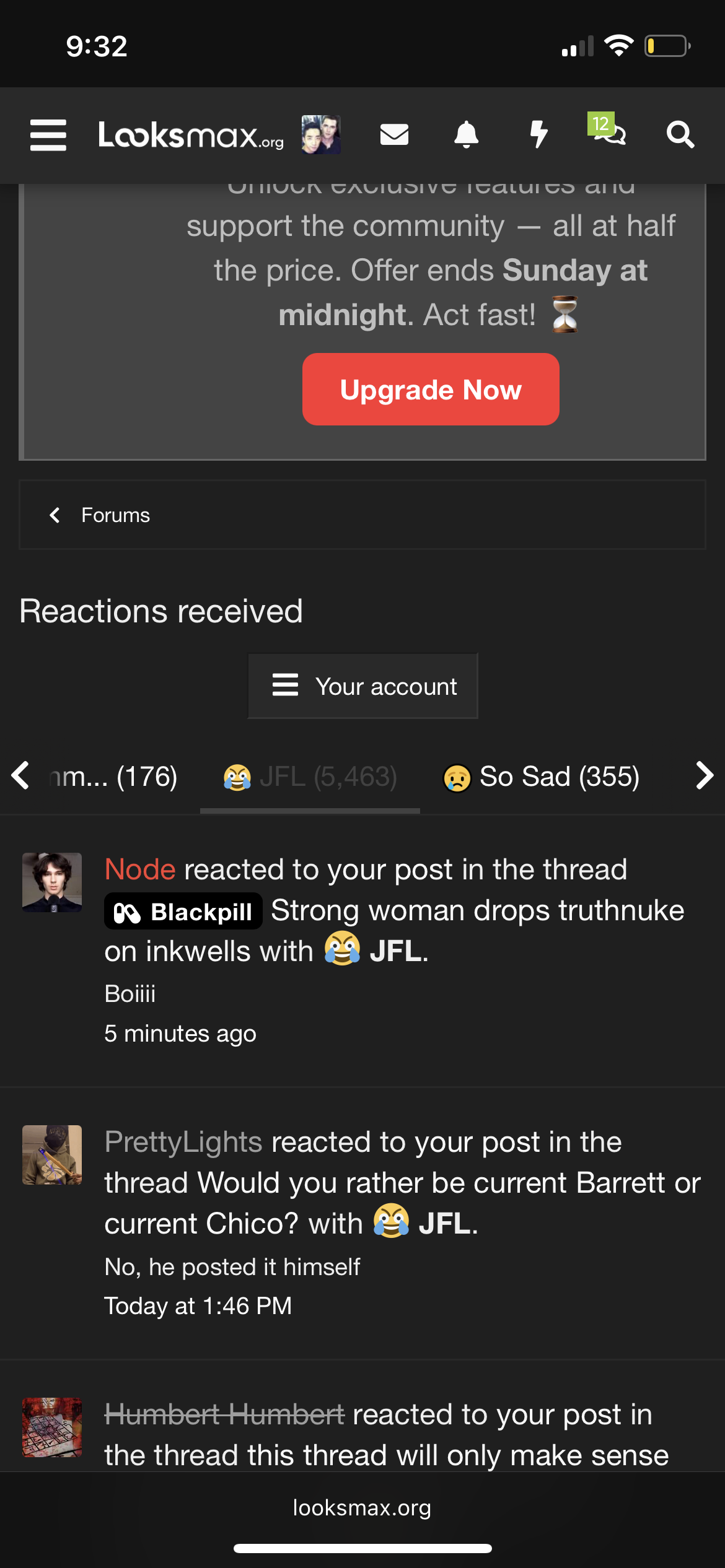Open the notifications bell

(x=466, y=134)
